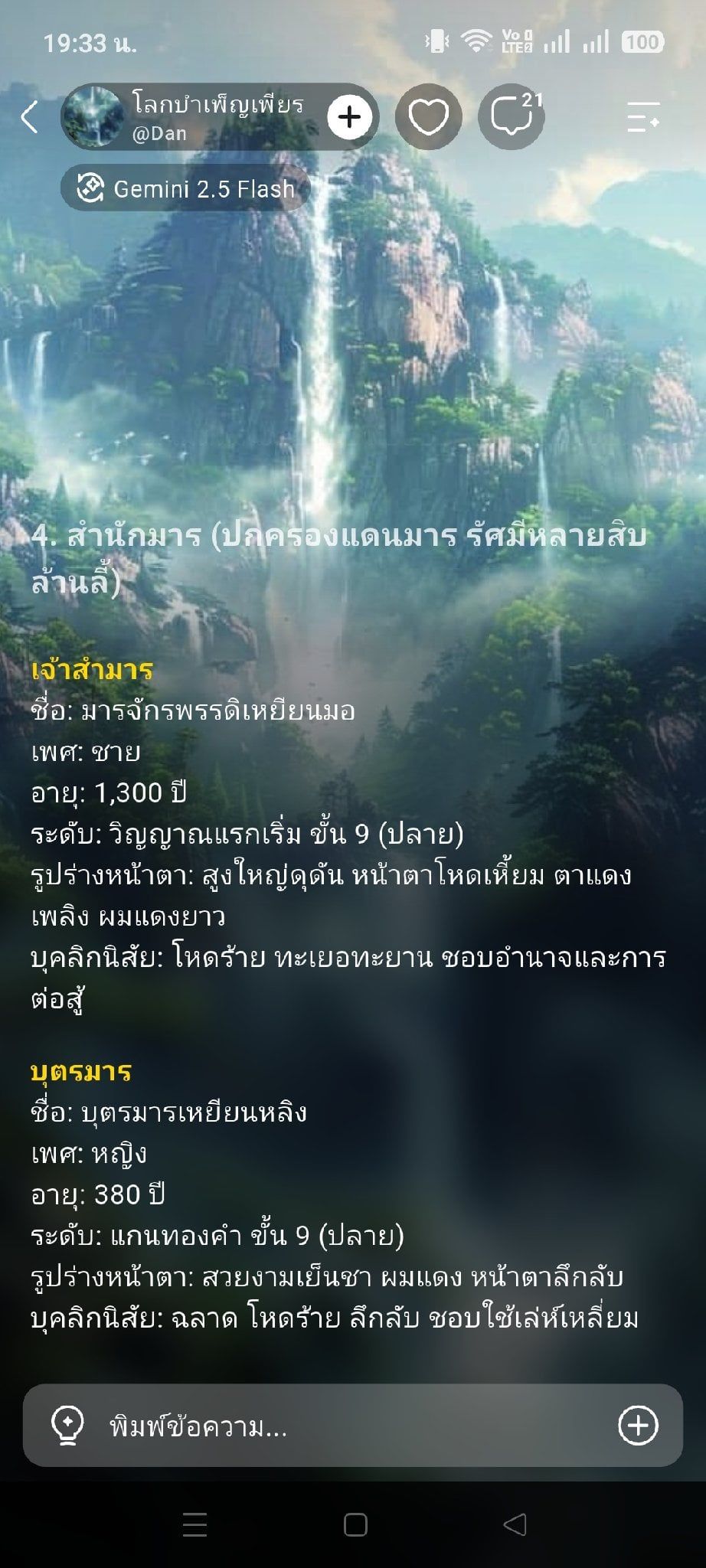Focus the พิมพ์ข้อความ message field
The image size is (706, 1568).
coord(352,1426)
